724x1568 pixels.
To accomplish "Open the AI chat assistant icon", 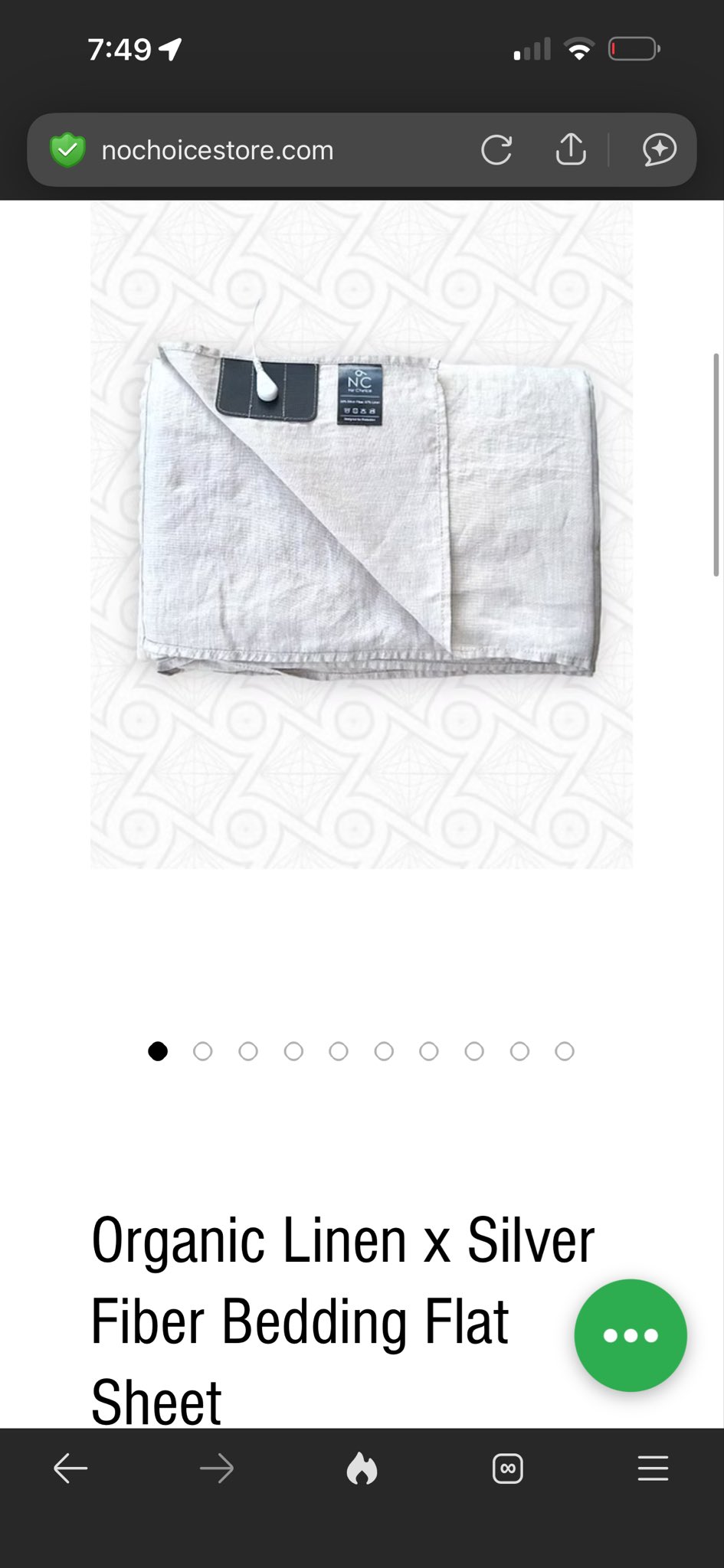I will 659,149.
